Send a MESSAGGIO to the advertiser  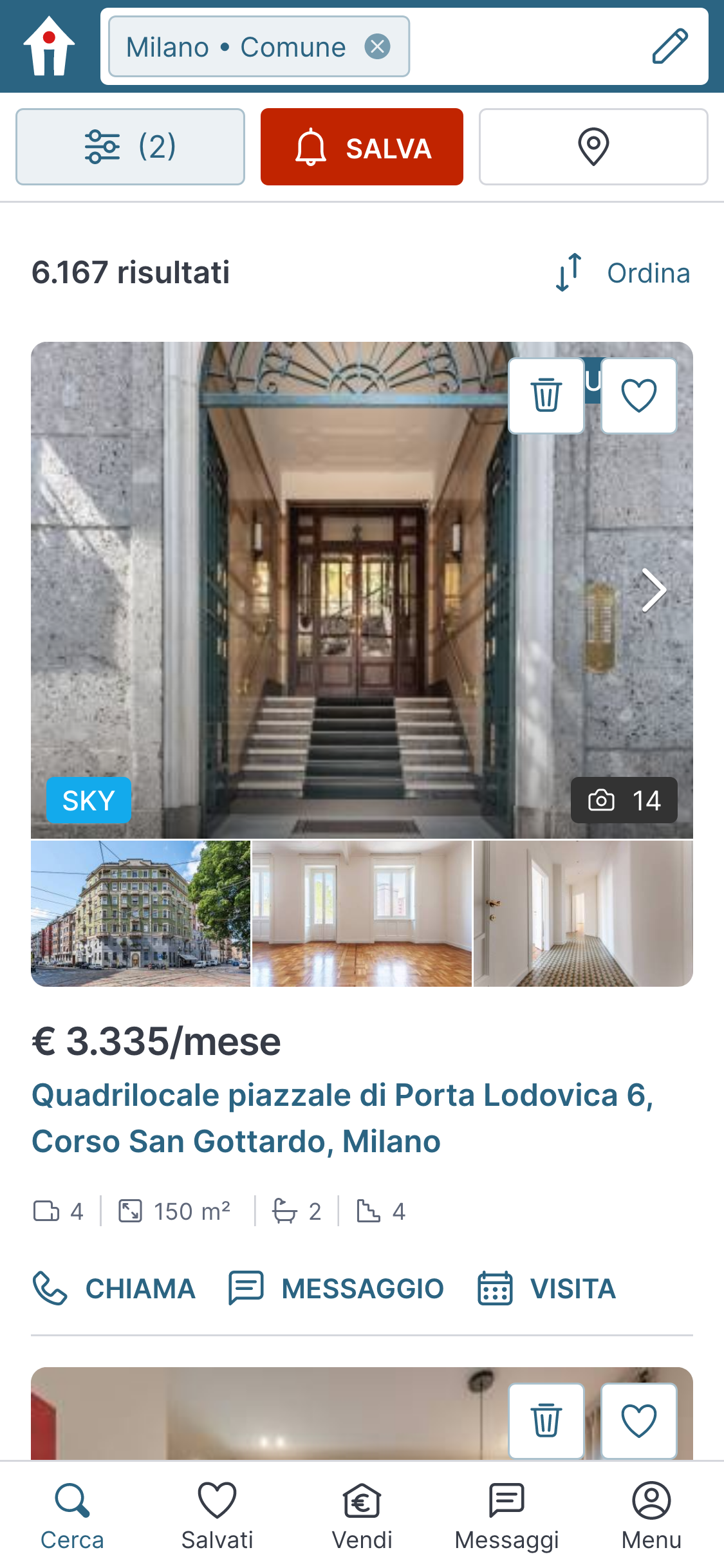(x=336, y=1289)
